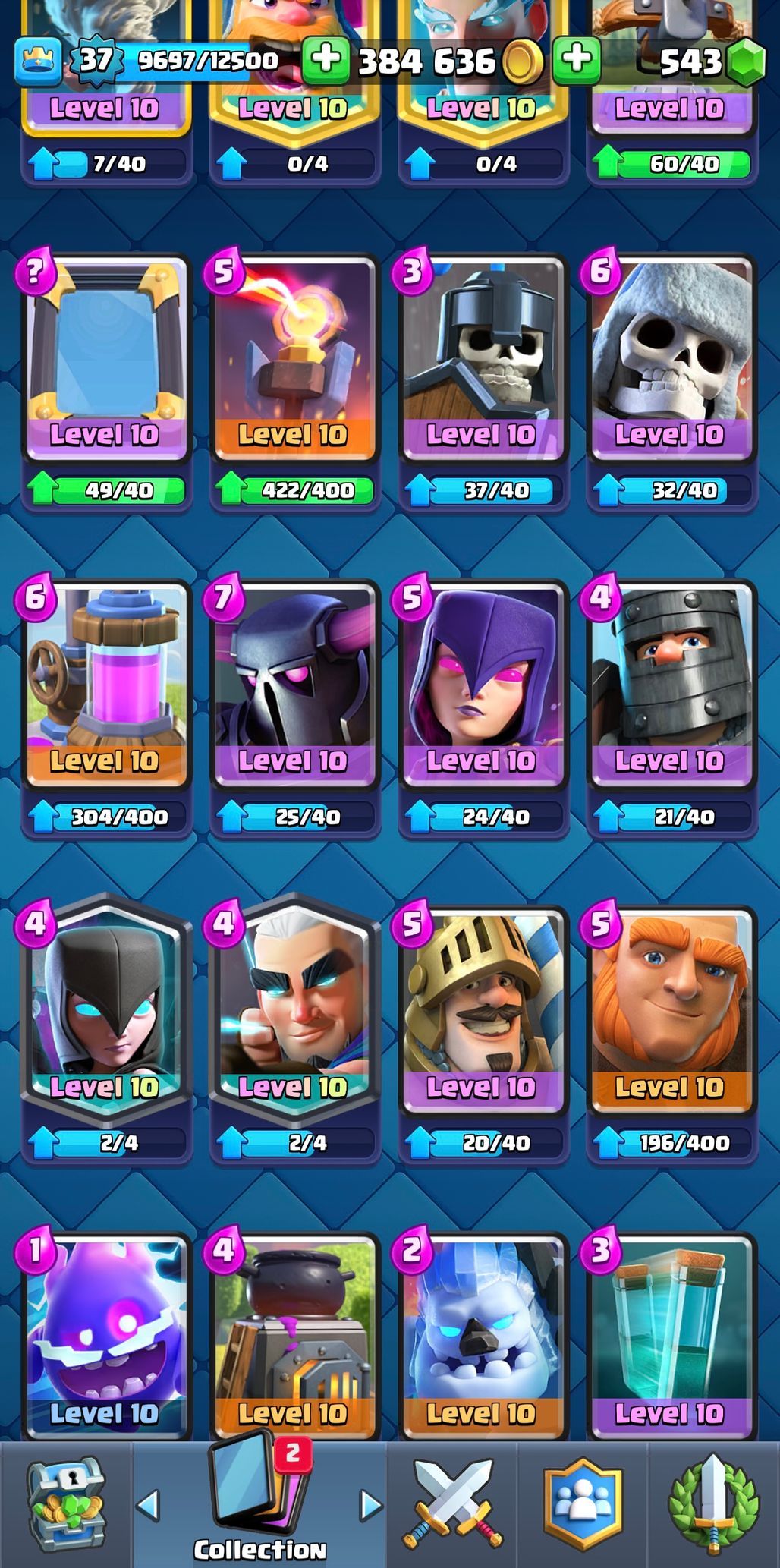Tap the King level crown icon
Screen dimensions: 780x1568
(x=37, y=61)
